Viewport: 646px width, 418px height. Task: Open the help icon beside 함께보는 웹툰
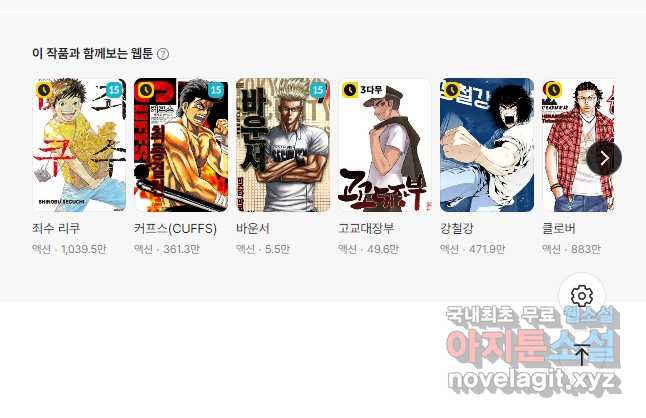163,54
